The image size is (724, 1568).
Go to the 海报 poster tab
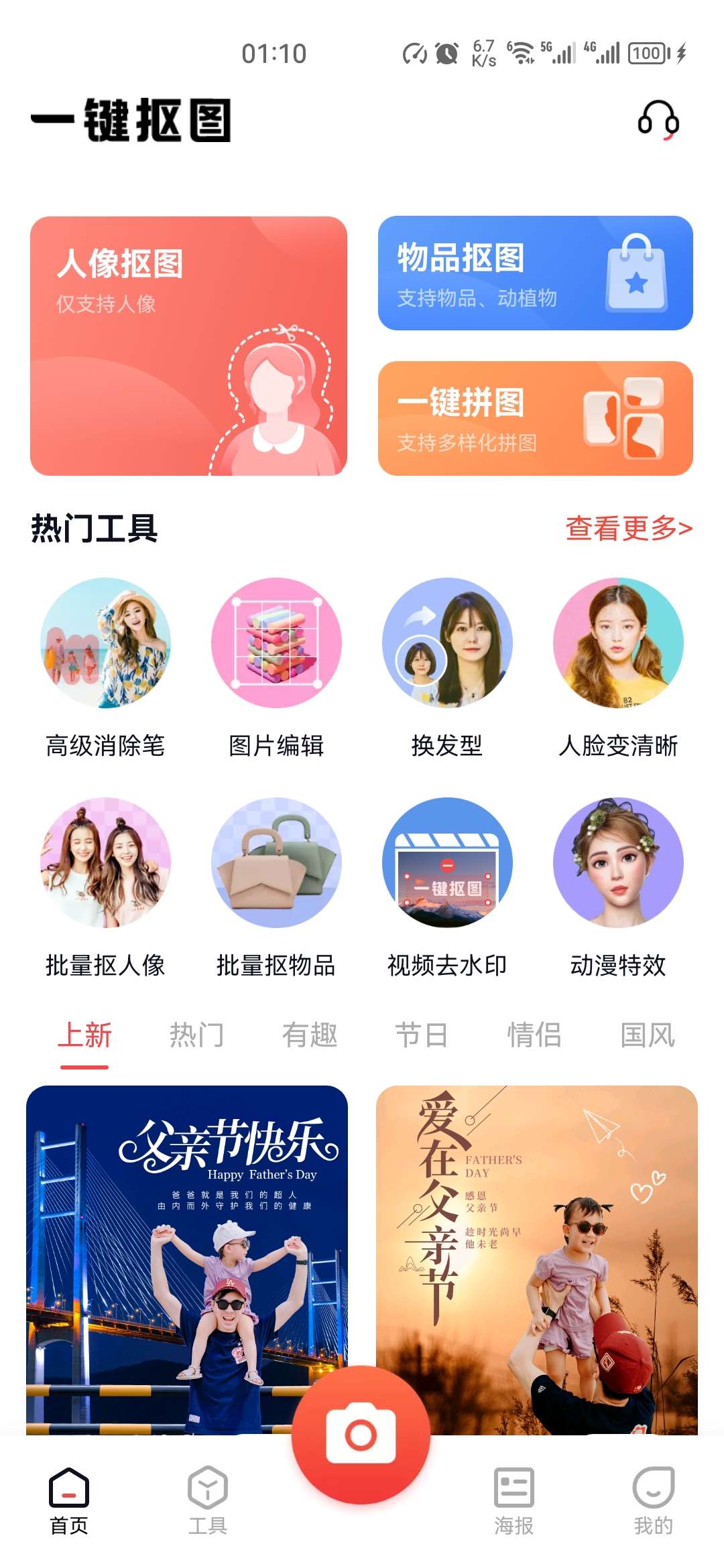(x=514, y=1501)
